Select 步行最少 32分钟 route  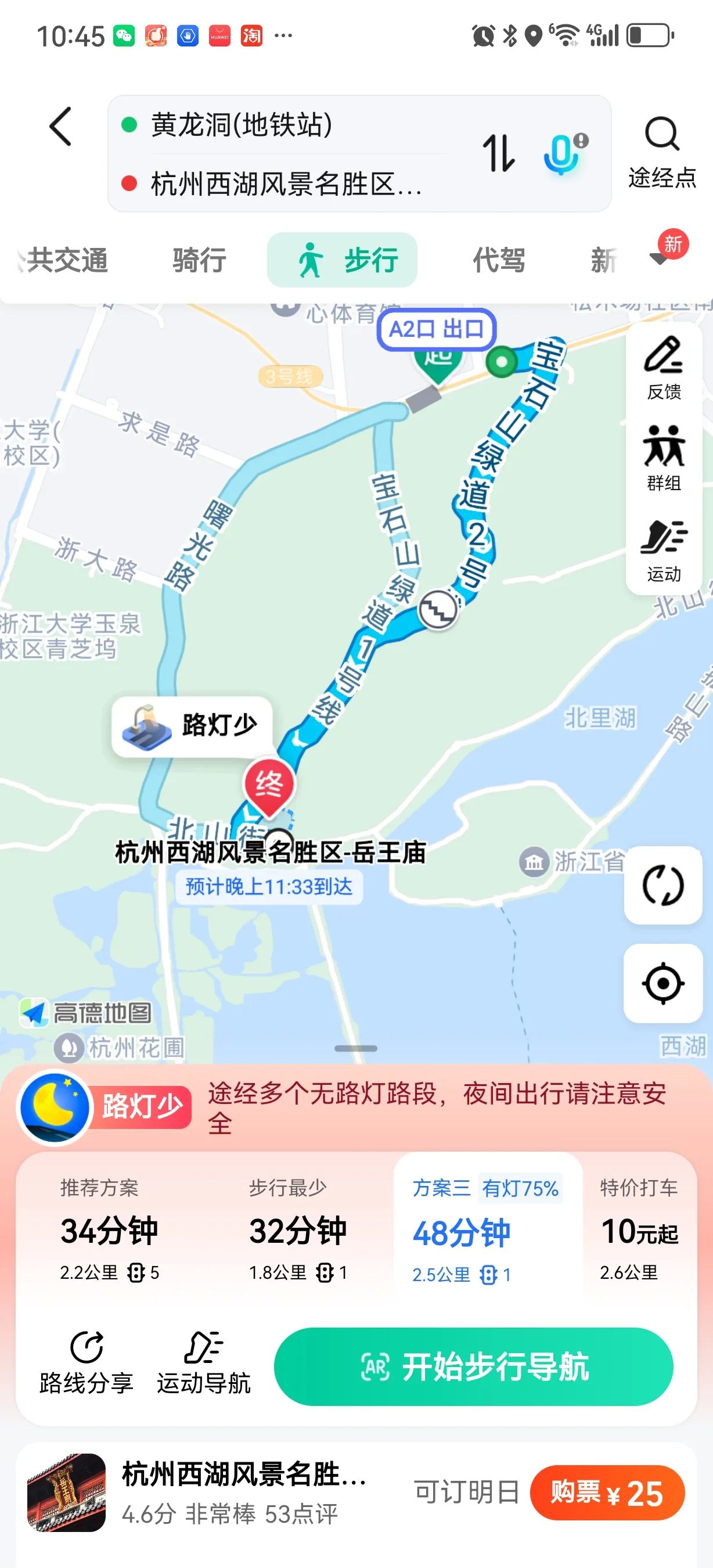click(x=298, y=1229)
